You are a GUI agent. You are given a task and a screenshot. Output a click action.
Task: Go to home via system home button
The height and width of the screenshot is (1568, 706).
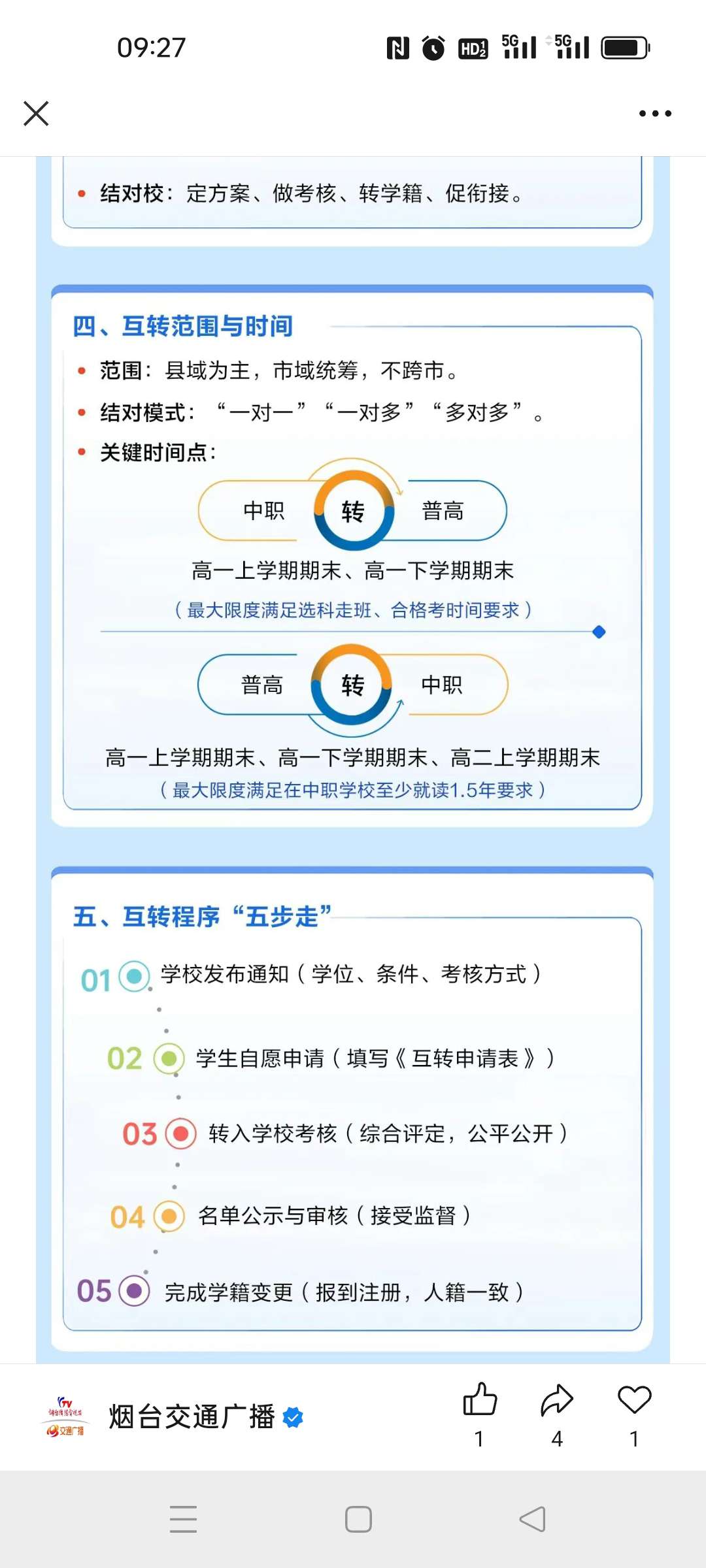[358, 1519]
